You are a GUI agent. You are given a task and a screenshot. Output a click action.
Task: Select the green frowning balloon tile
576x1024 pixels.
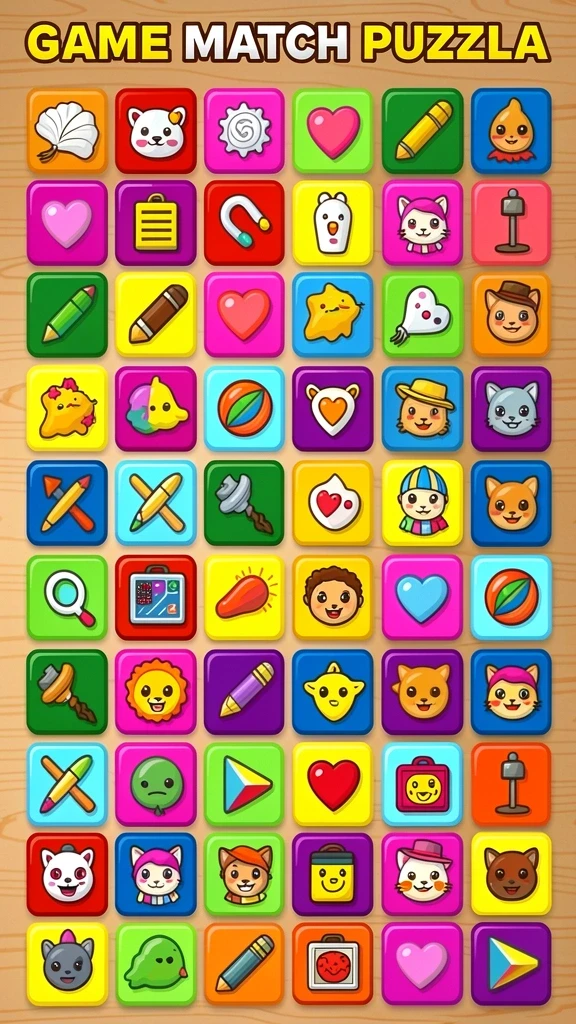155,784
